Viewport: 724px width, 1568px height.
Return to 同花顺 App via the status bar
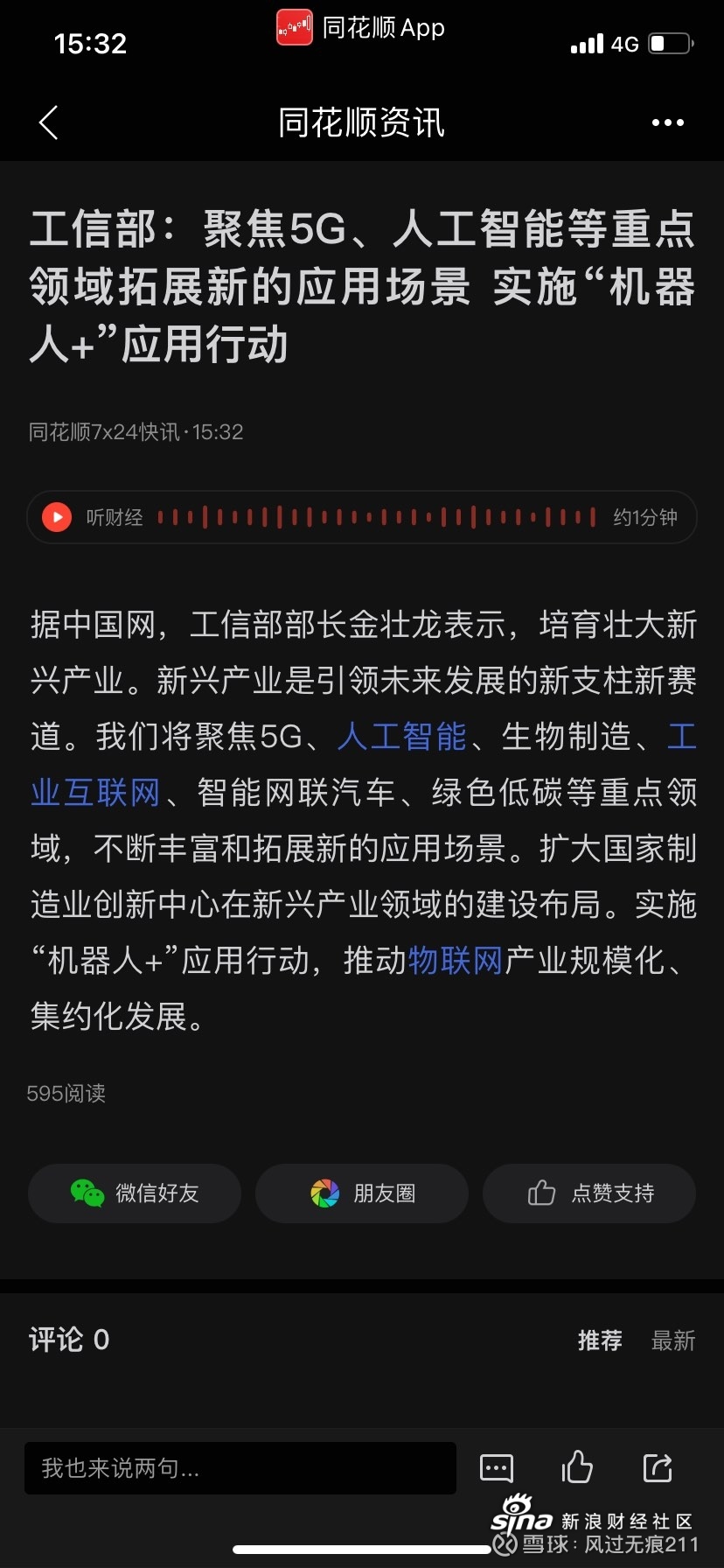(x=361, y=27)
